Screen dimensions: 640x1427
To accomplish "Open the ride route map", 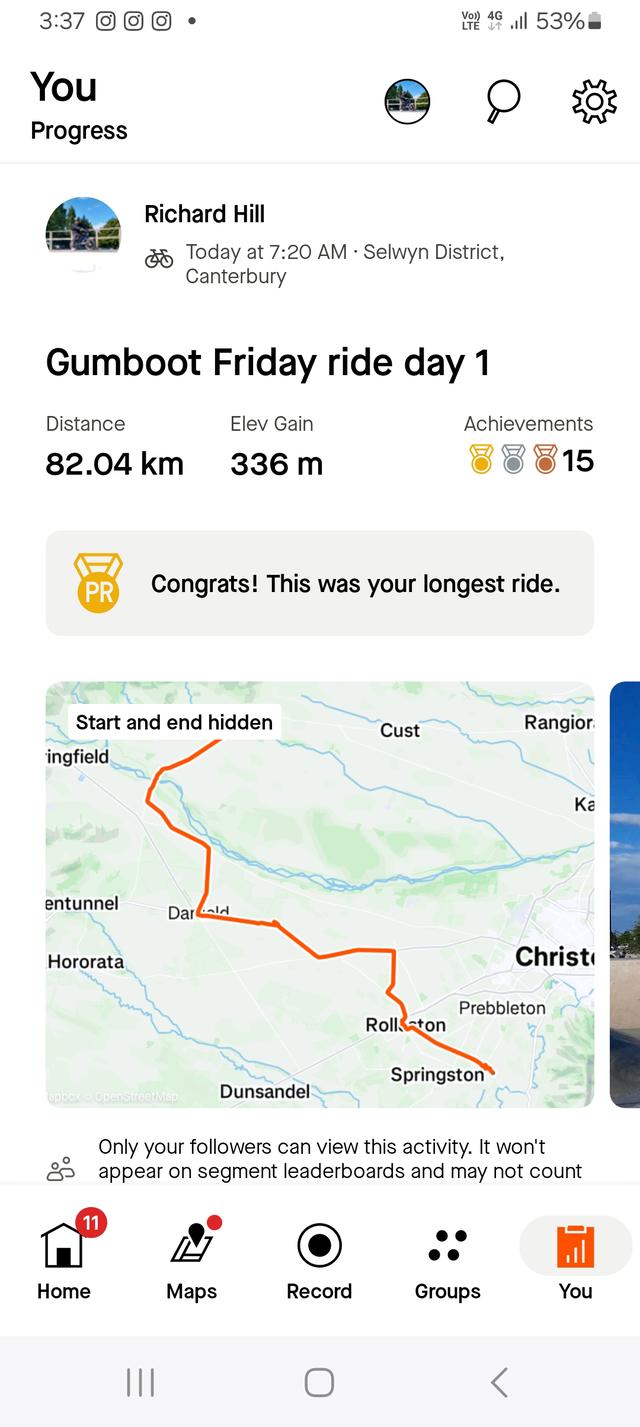I will (x=320, y=895).
